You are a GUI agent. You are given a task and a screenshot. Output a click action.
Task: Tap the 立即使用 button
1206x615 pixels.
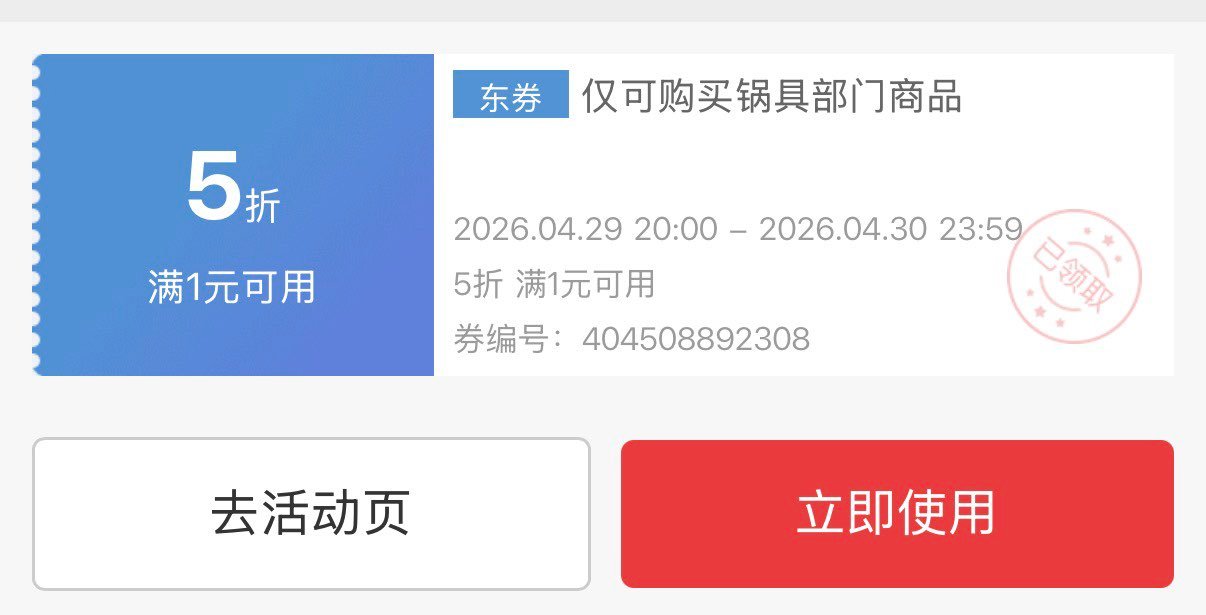point(897,514)
